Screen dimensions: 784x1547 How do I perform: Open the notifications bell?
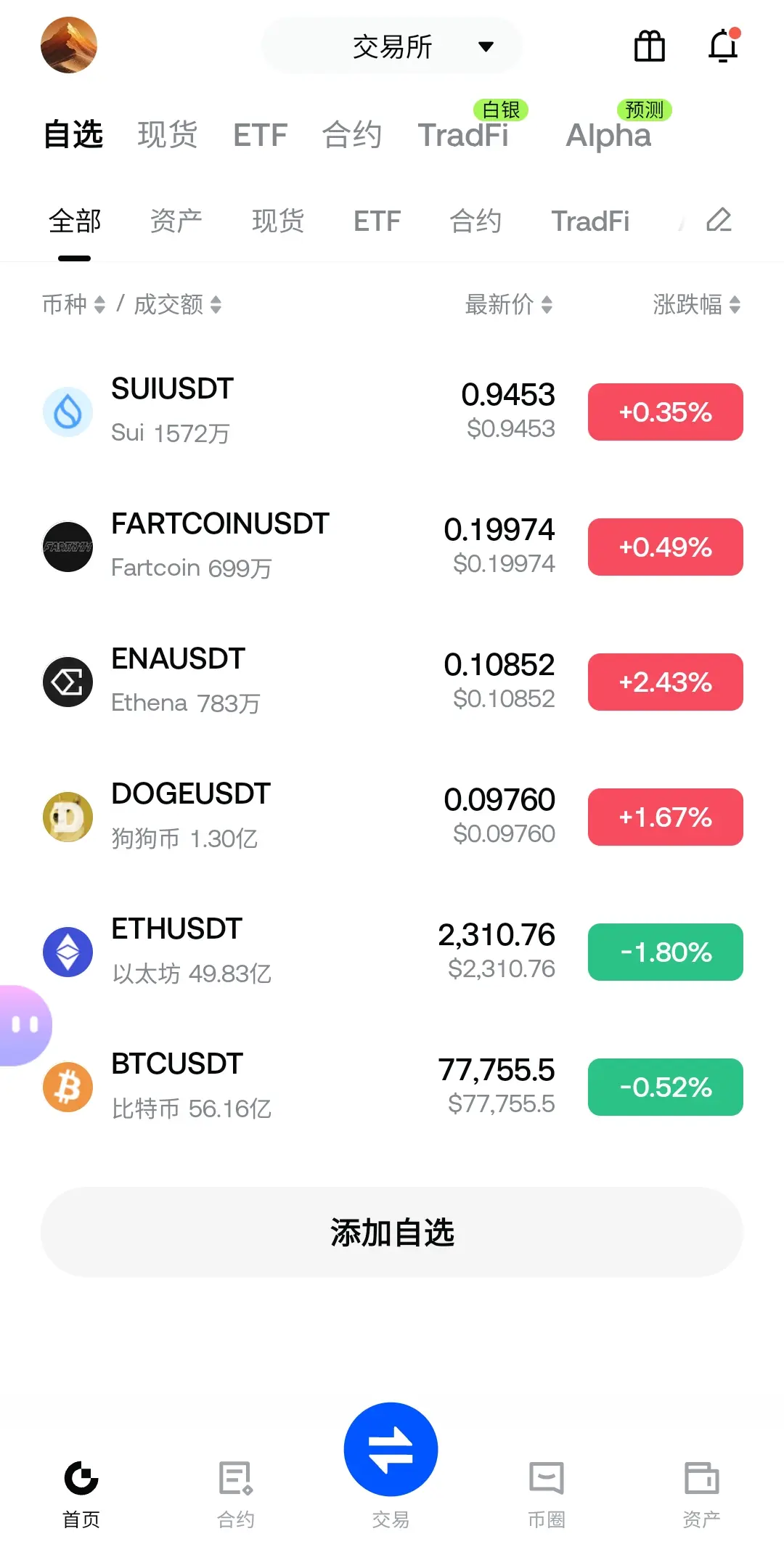723,46
